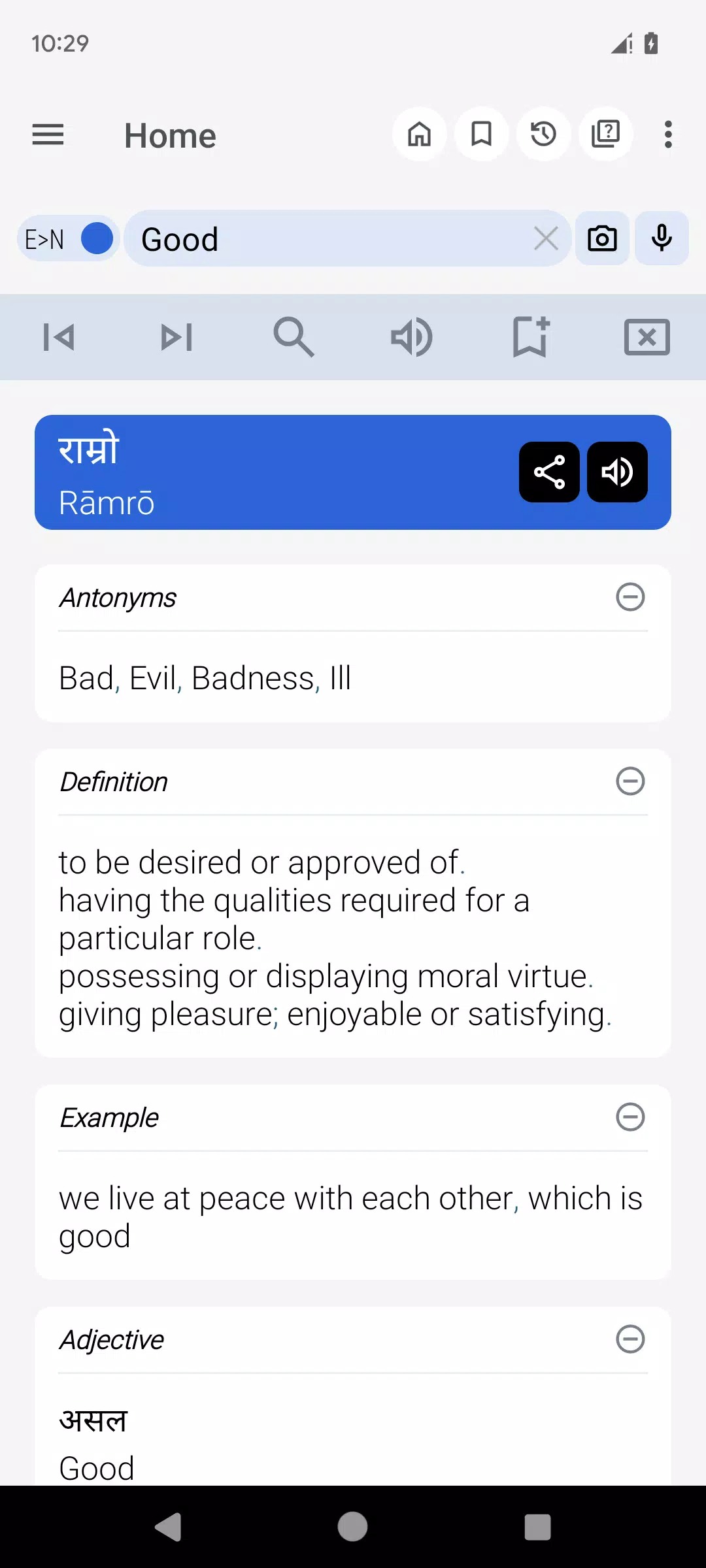Viewport: 706px width, 1568px height.
Task: Open the hamburger navigation drawer
Action: pos(48,135)
